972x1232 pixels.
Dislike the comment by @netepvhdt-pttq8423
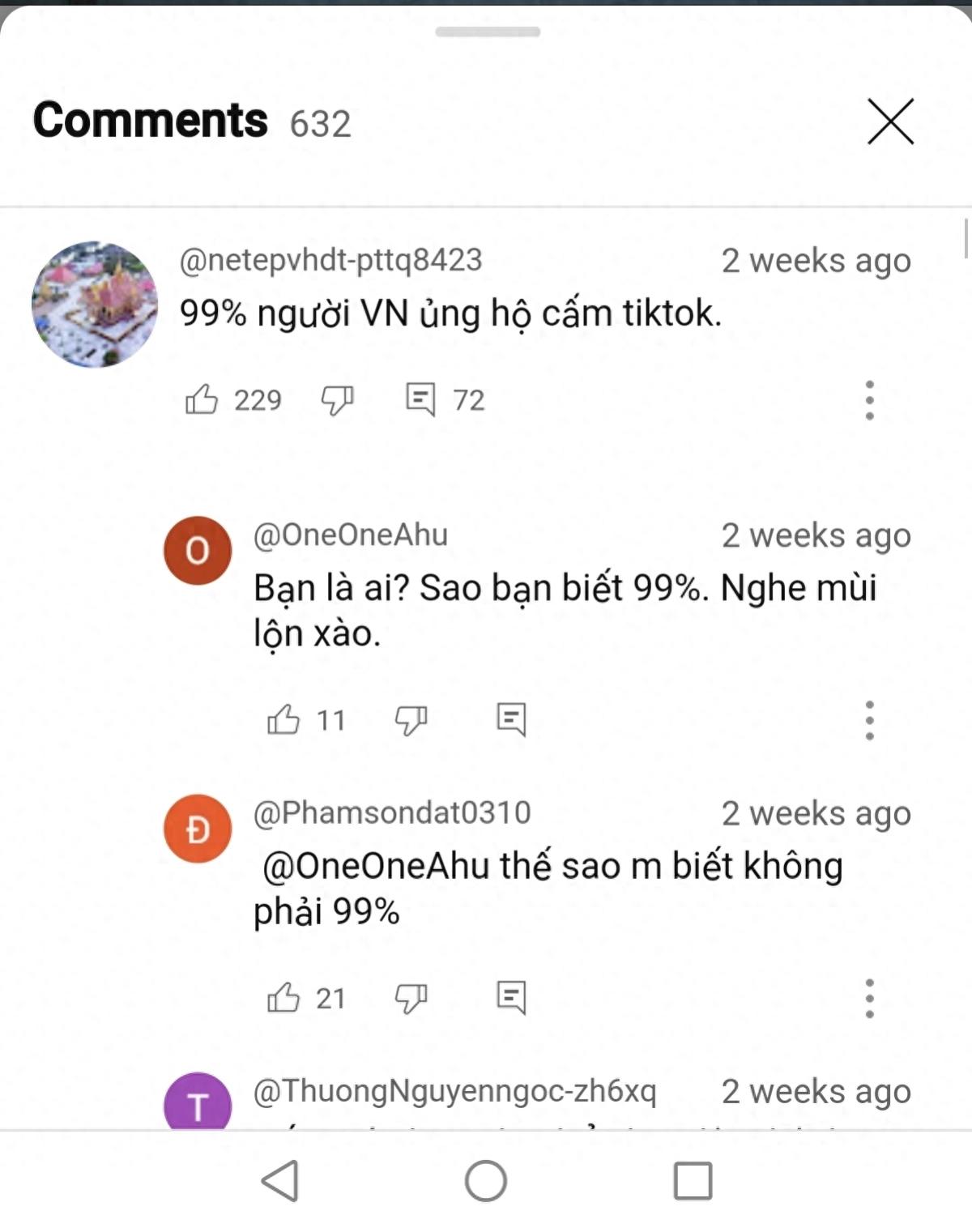(339, 399)
